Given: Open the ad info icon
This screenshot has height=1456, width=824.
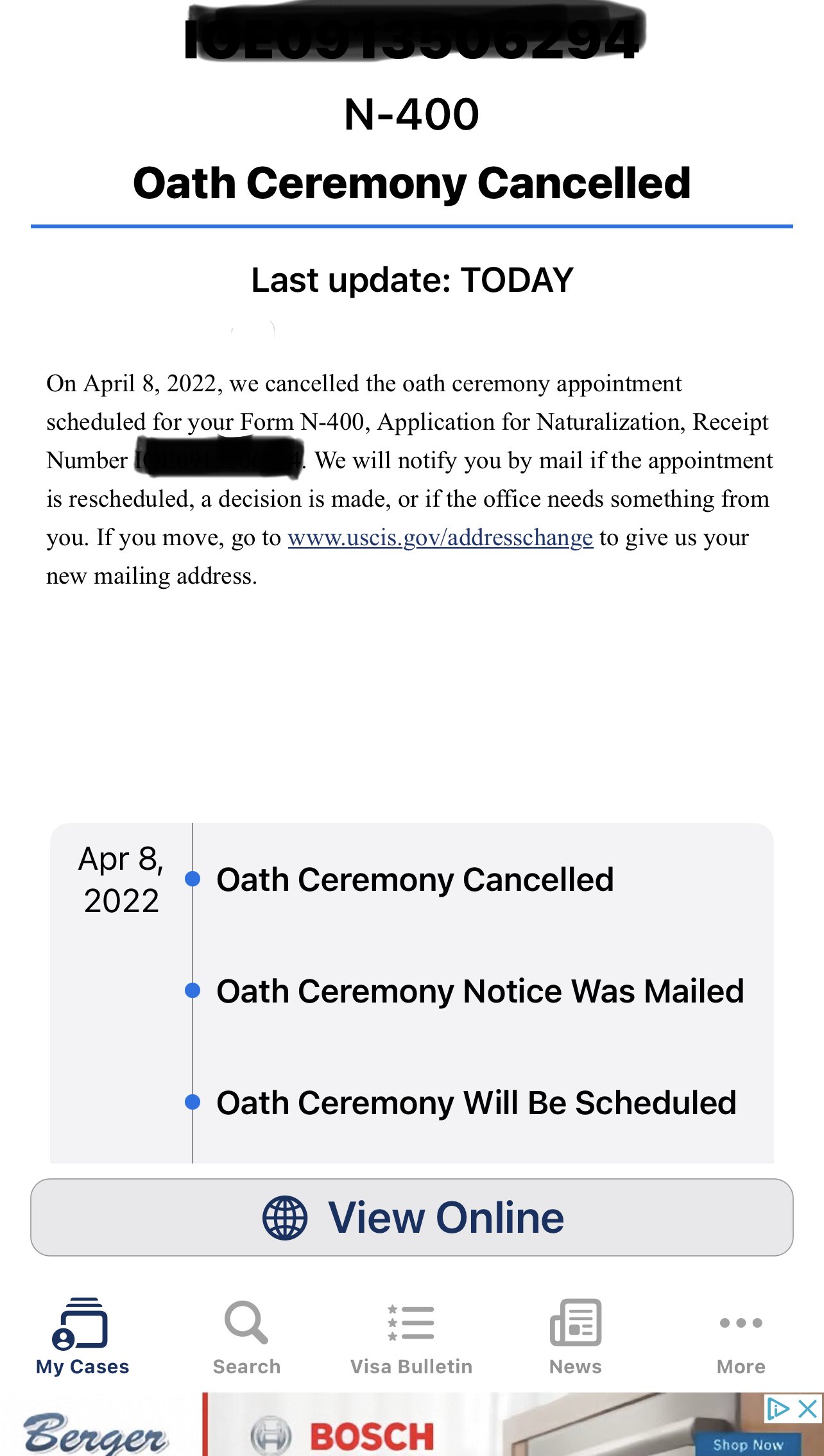Looking at the screenshot, I should 778,1409.
